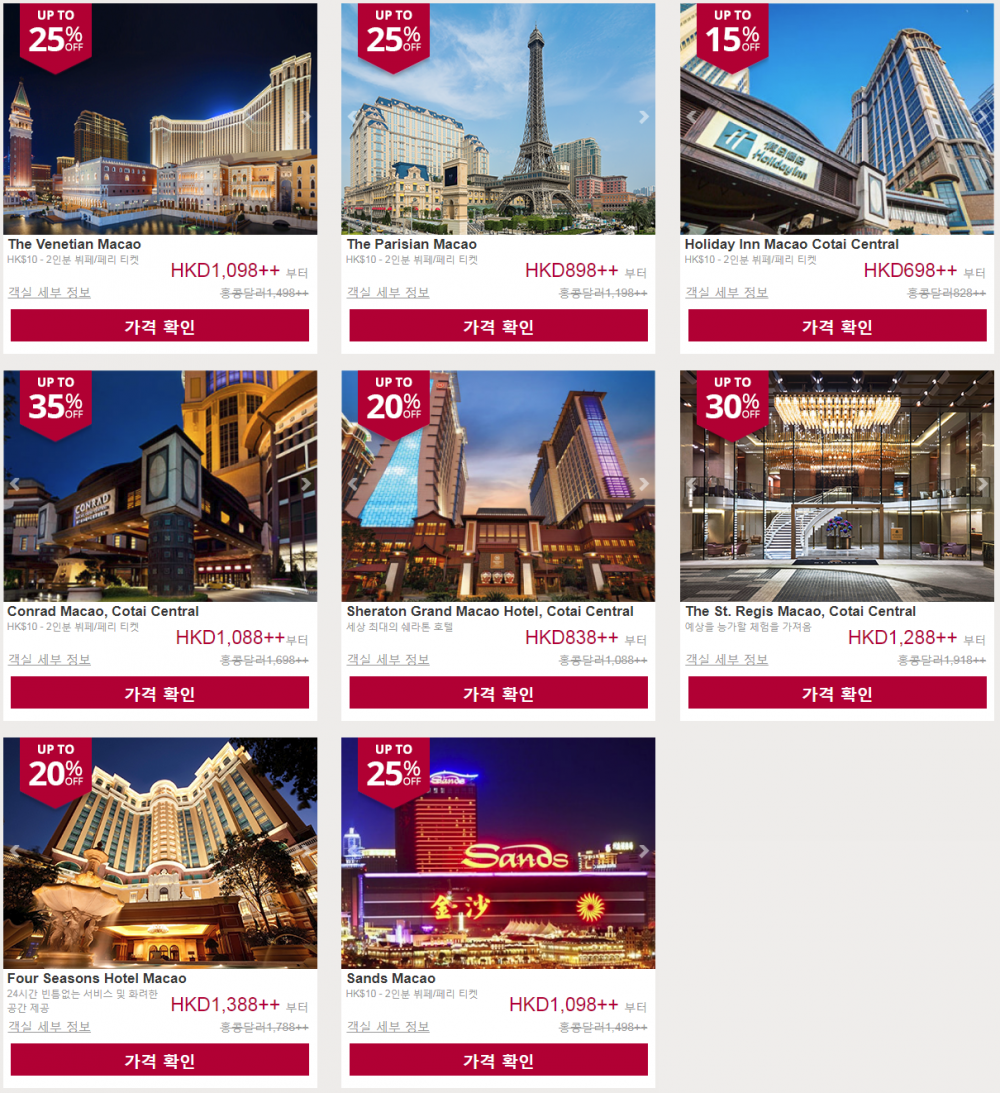This screenshot has width=1000, height=1093.
Task: Check prices for The Parisian Macao
Action: [498, 326]
